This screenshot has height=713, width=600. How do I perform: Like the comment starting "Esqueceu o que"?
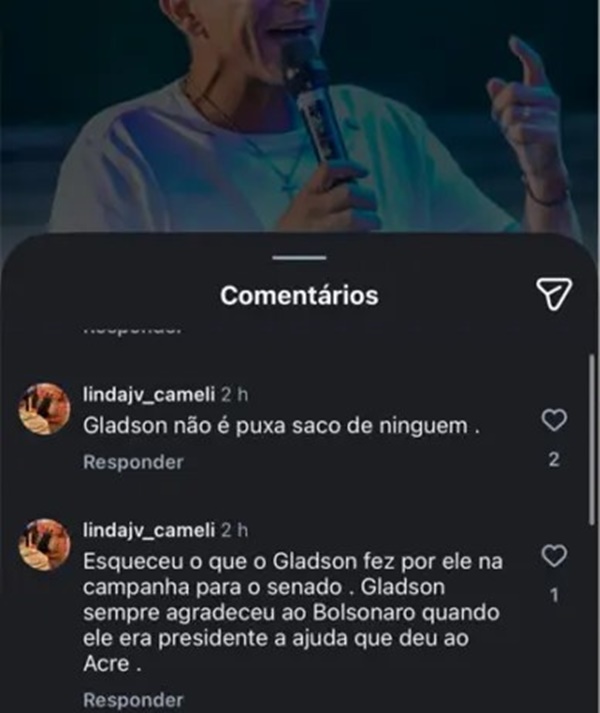pos(553,555)
